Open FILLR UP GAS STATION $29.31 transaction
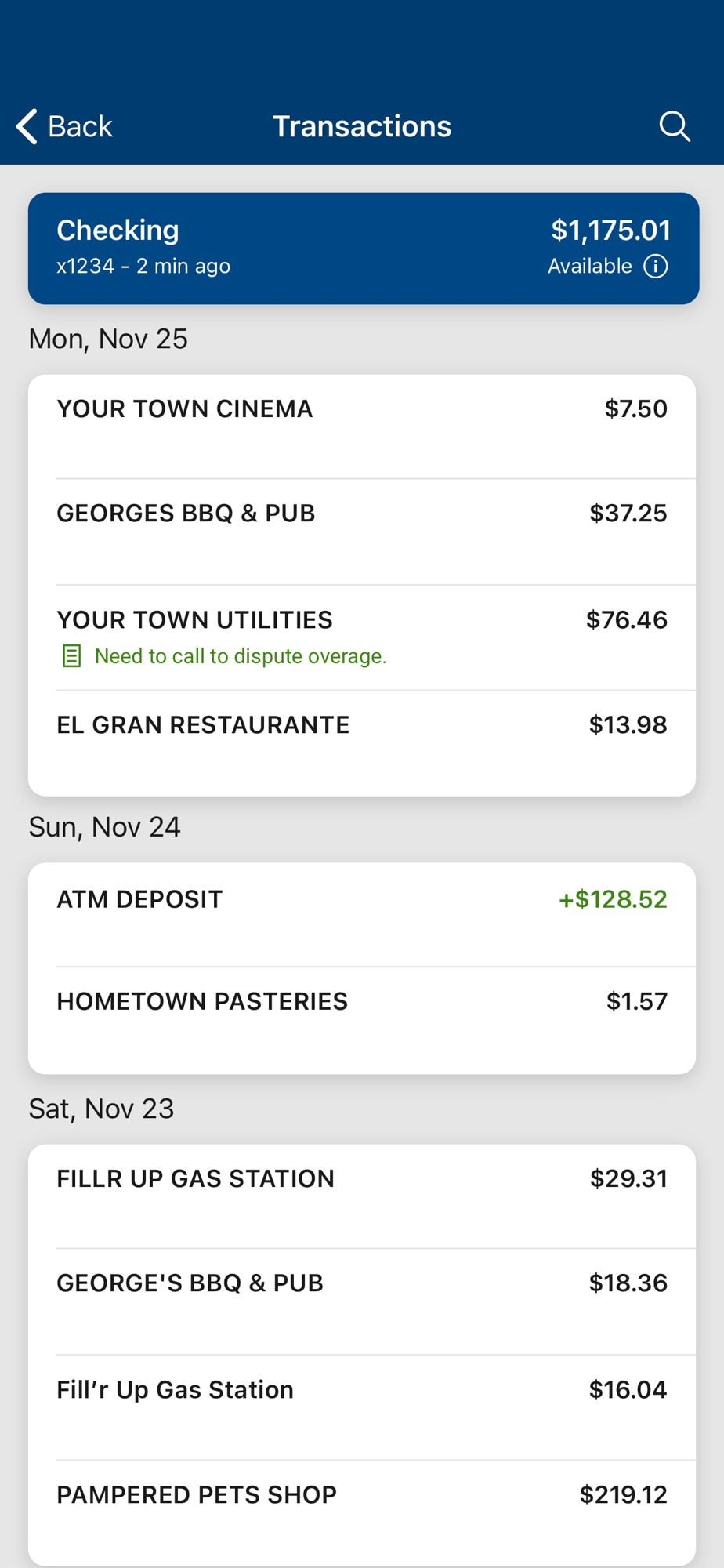This screenshot has width=724, height=1568. (x=362, y=1196)
